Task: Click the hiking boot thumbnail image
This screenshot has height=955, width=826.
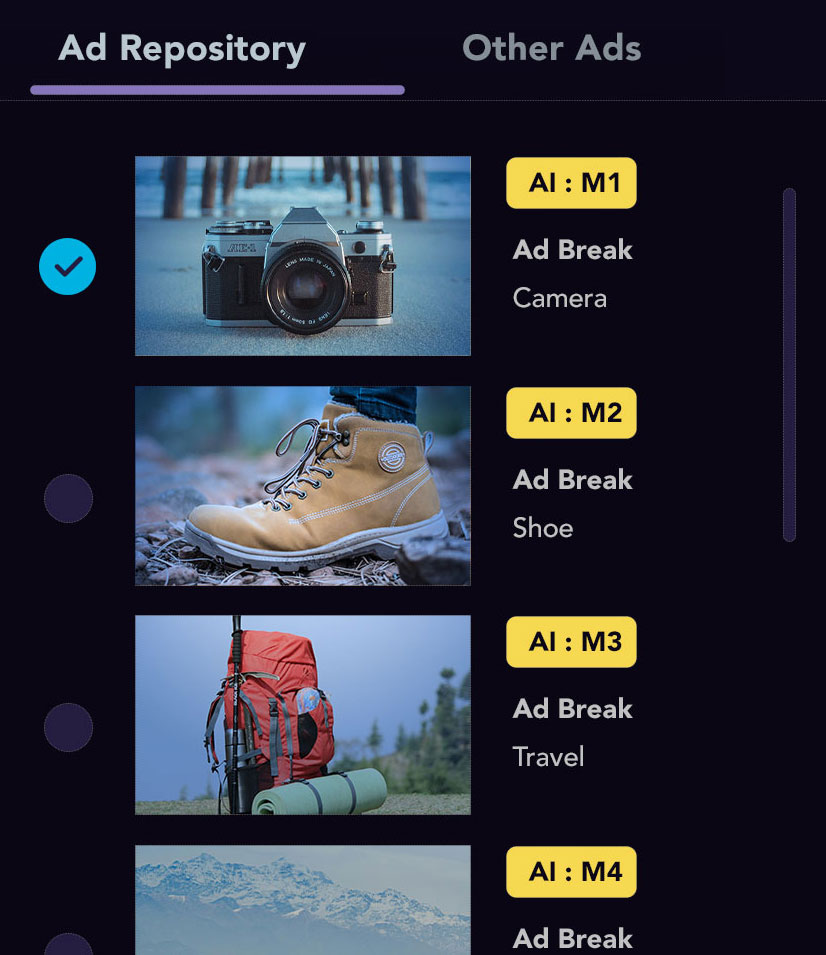Action: click(301, 485)
